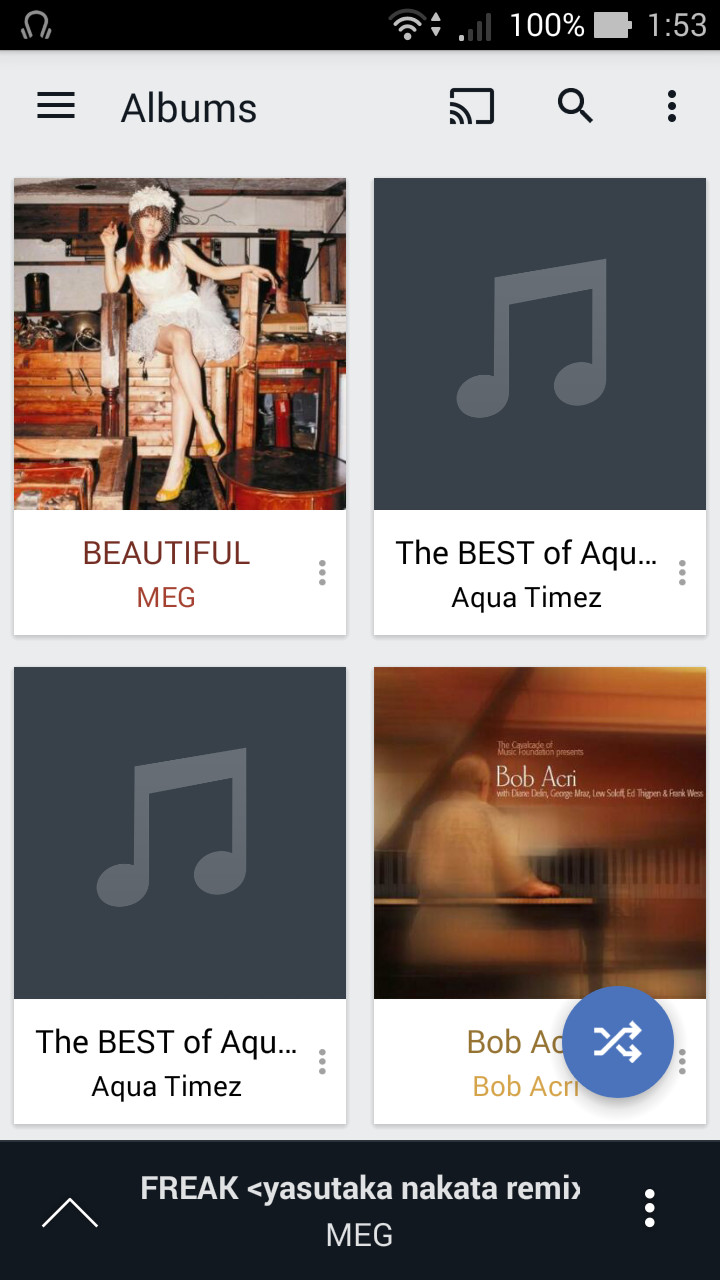Viewport: 720px width, 1280px height.
Task: Click the Search icon in the toolbar
Action: point(575,105)
